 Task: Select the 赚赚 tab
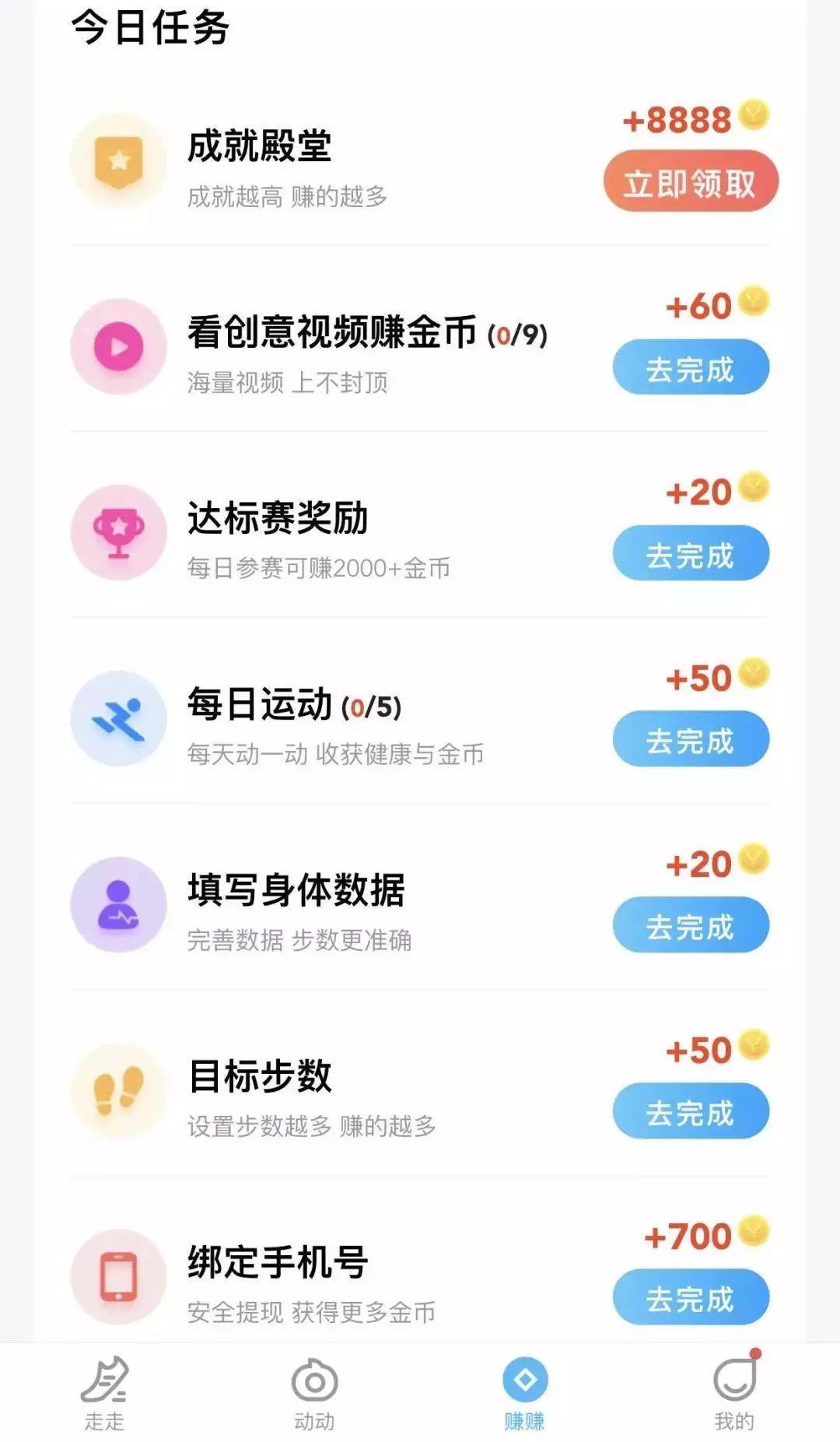point(525,1393)
